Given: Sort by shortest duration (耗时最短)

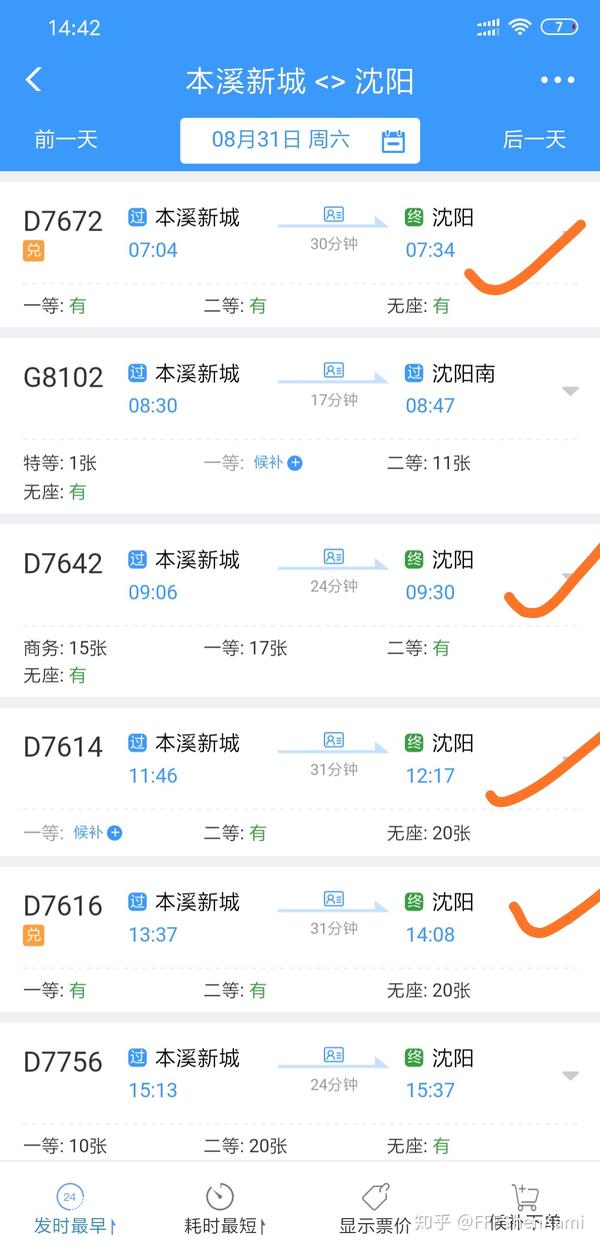Looking at the screenshot, I should tap(224, 1210).
